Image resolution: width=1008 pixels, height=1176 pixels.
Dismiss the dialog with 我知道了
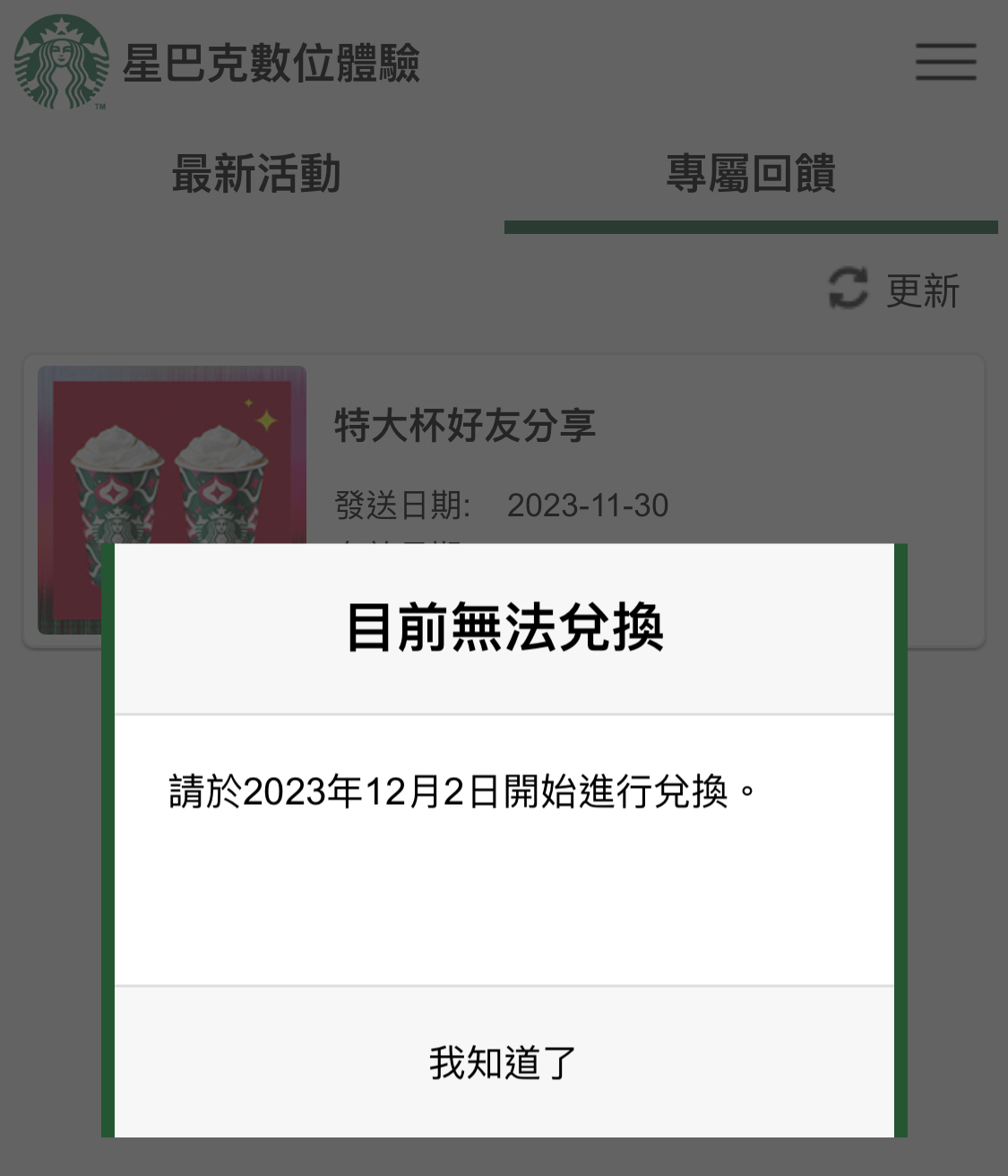click(x=504, y=1063)
